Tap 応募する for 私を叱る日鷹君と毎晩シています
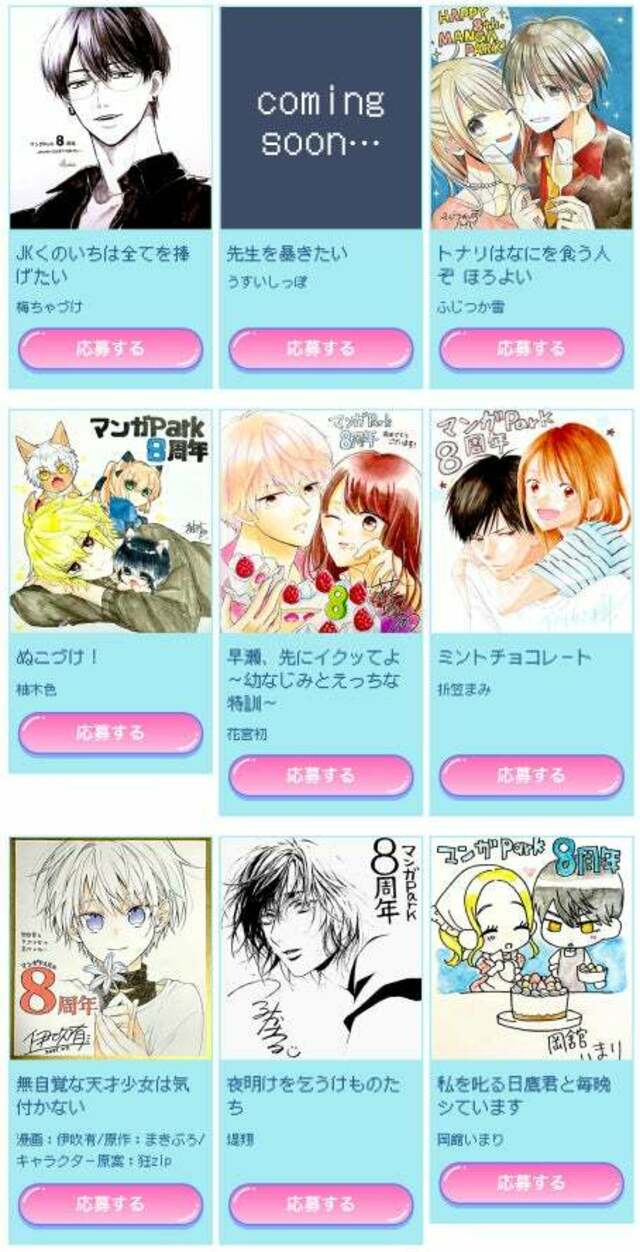Image resolution: width=640 pixels, height=1252 pixels. [531, 1183]
